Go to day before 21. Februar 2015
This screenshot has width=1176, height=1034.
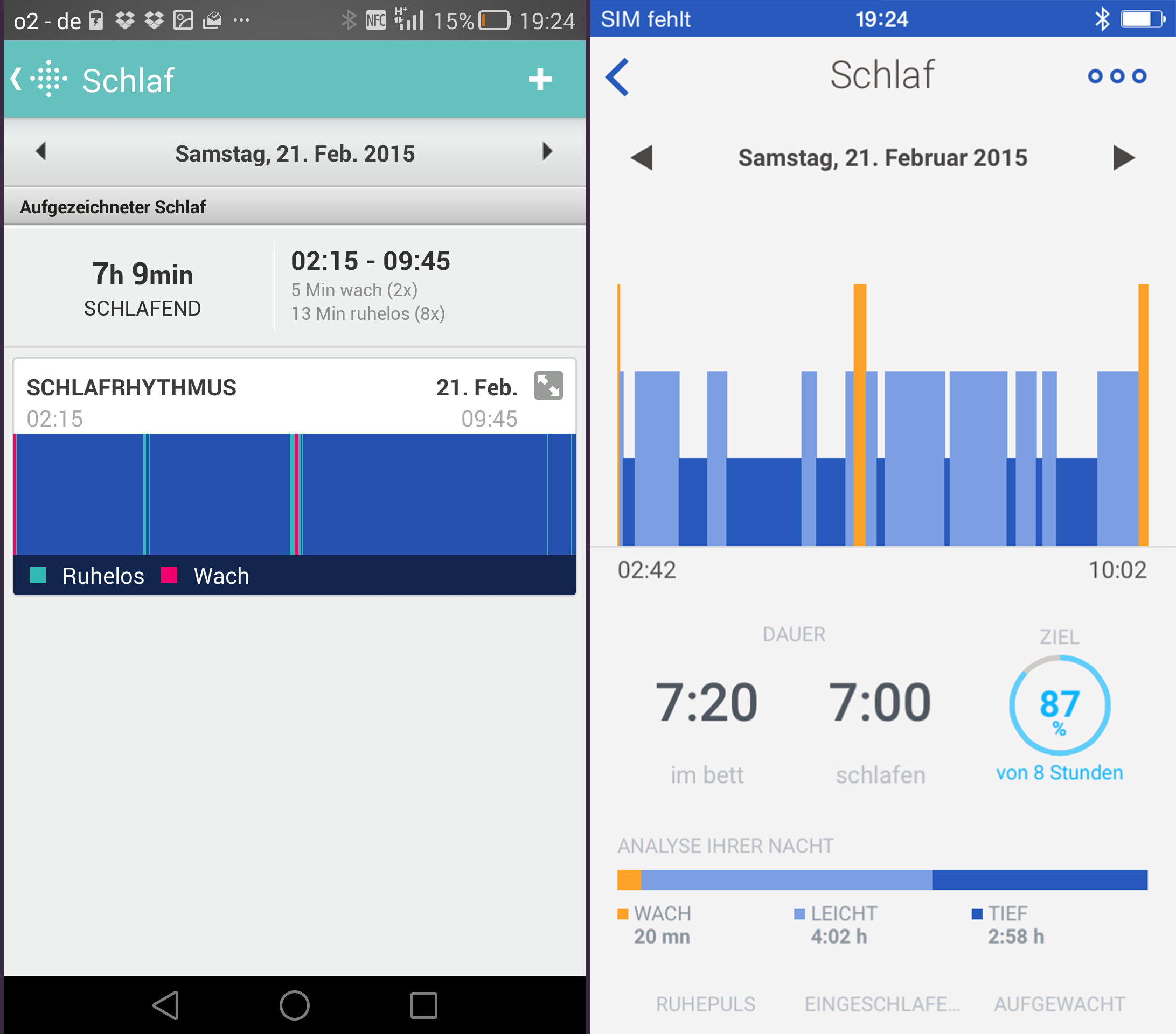642,158
